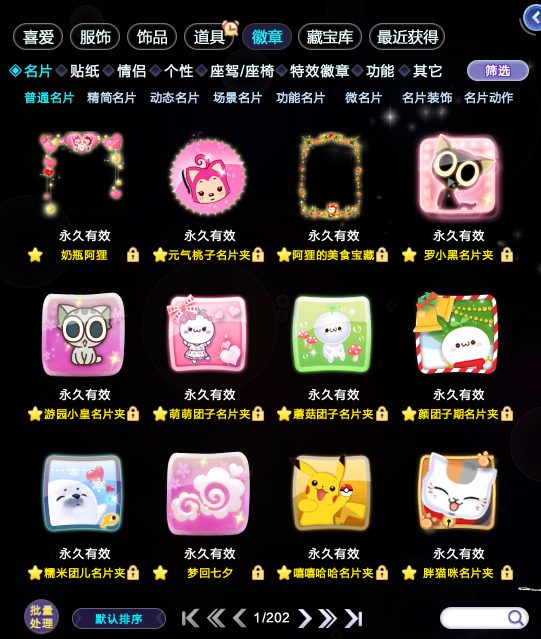
Task: Favorite 梦回七夕 with its star
Action: [160, 573]
